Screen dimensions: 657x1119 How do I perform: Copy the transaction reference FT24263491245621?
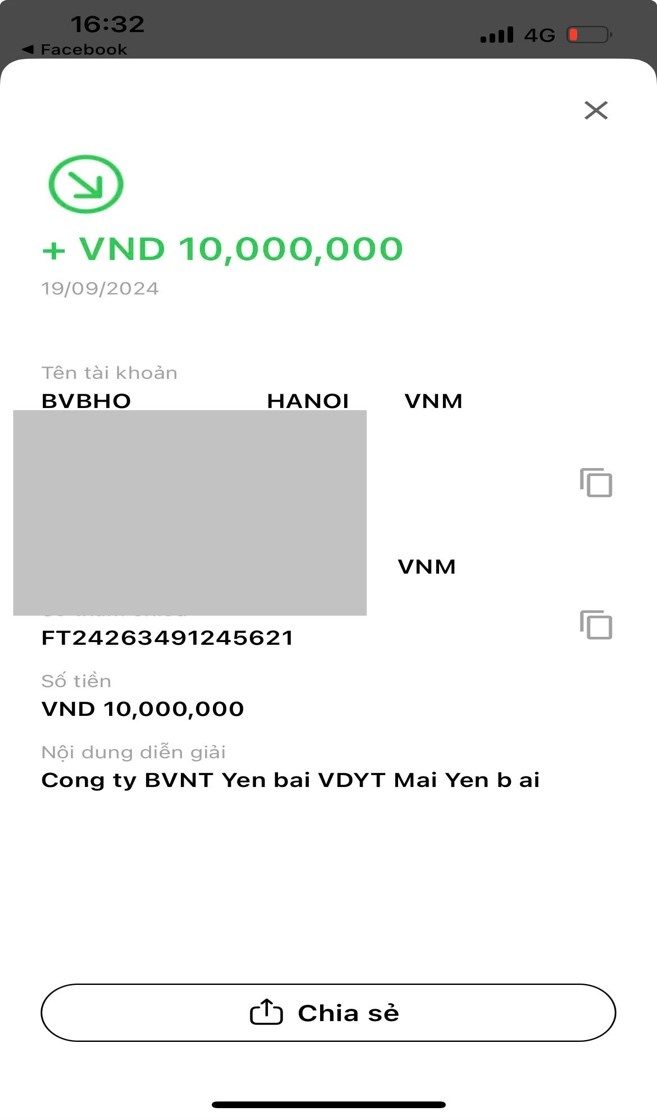coord(596,625)
